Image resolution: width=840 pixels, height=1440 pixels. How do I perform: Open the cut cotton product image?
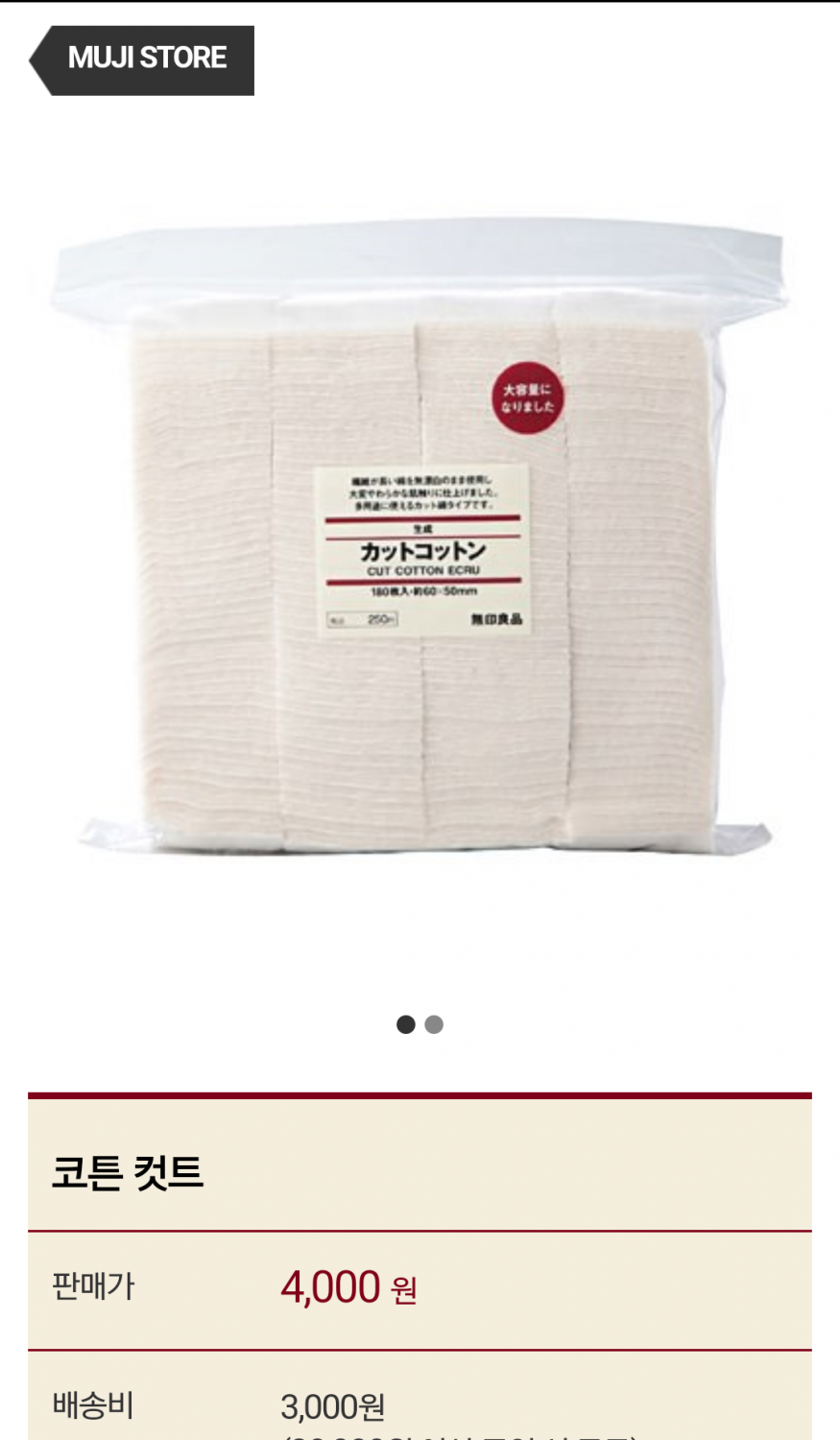pos(420,538)
